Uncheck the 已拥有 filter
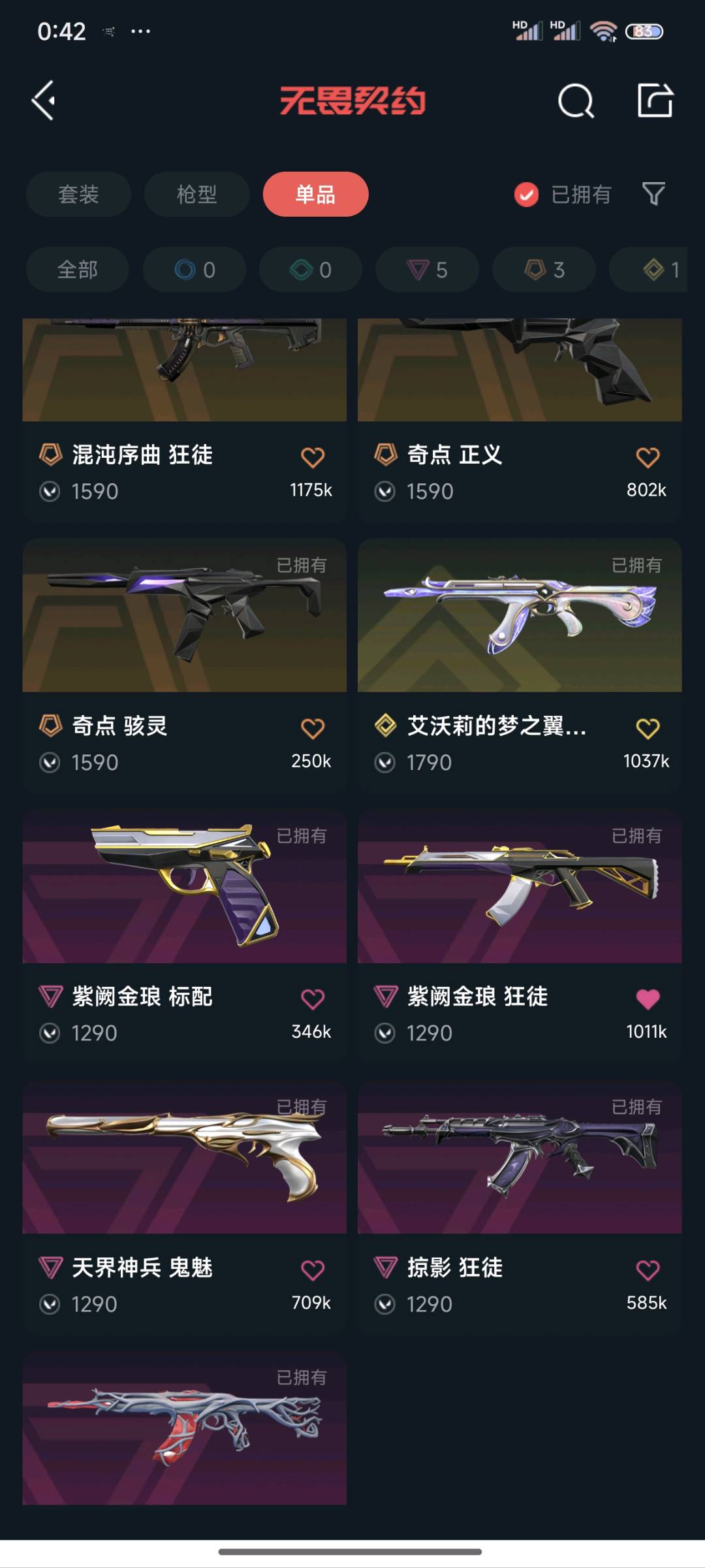The width and height of the screenshot is (705, 1568). [526, 194]
